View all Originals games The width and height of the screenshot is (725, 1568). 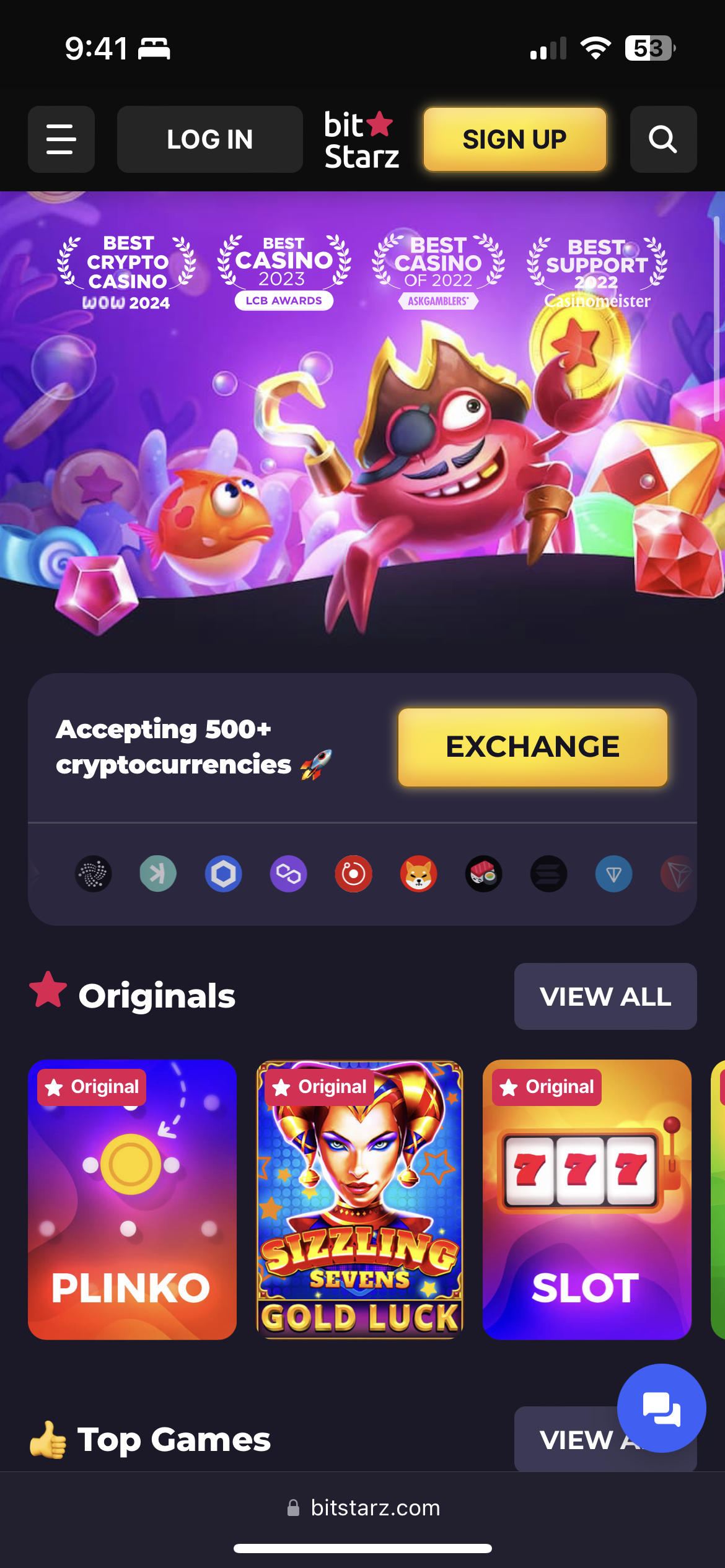605,996
